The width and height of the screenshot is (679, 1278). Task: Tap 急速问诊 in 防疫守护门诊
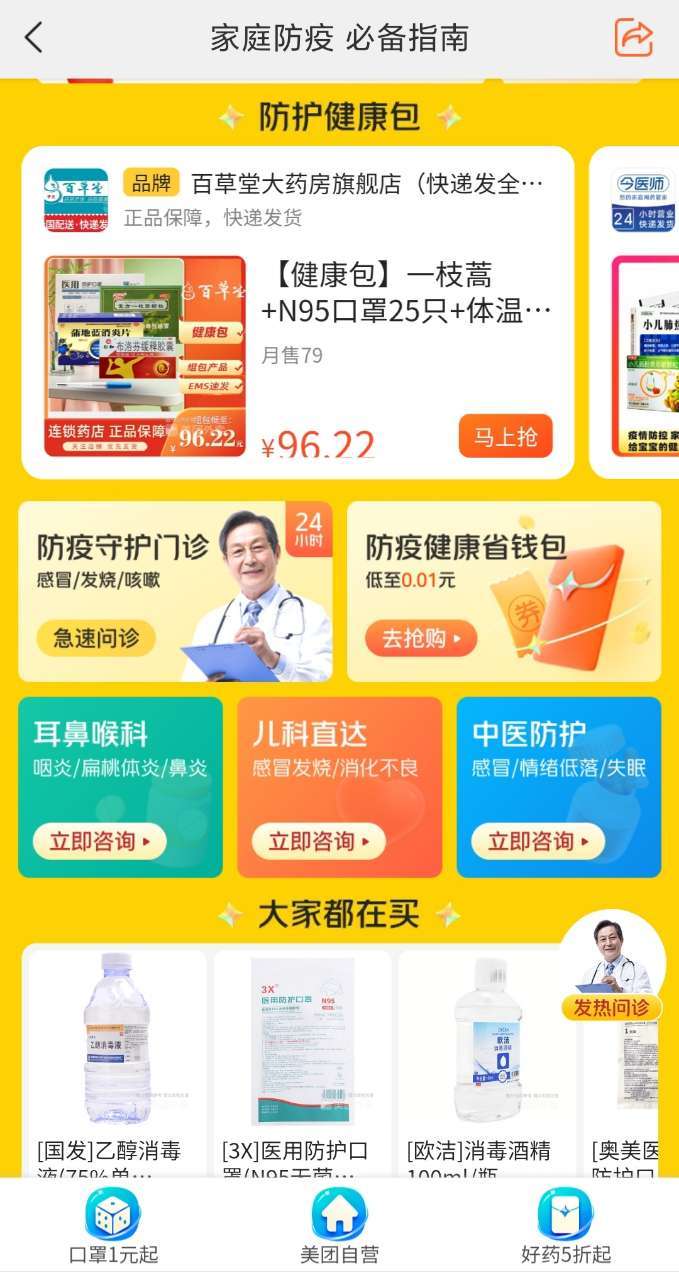pyautogui.click(x=96, y=638)
